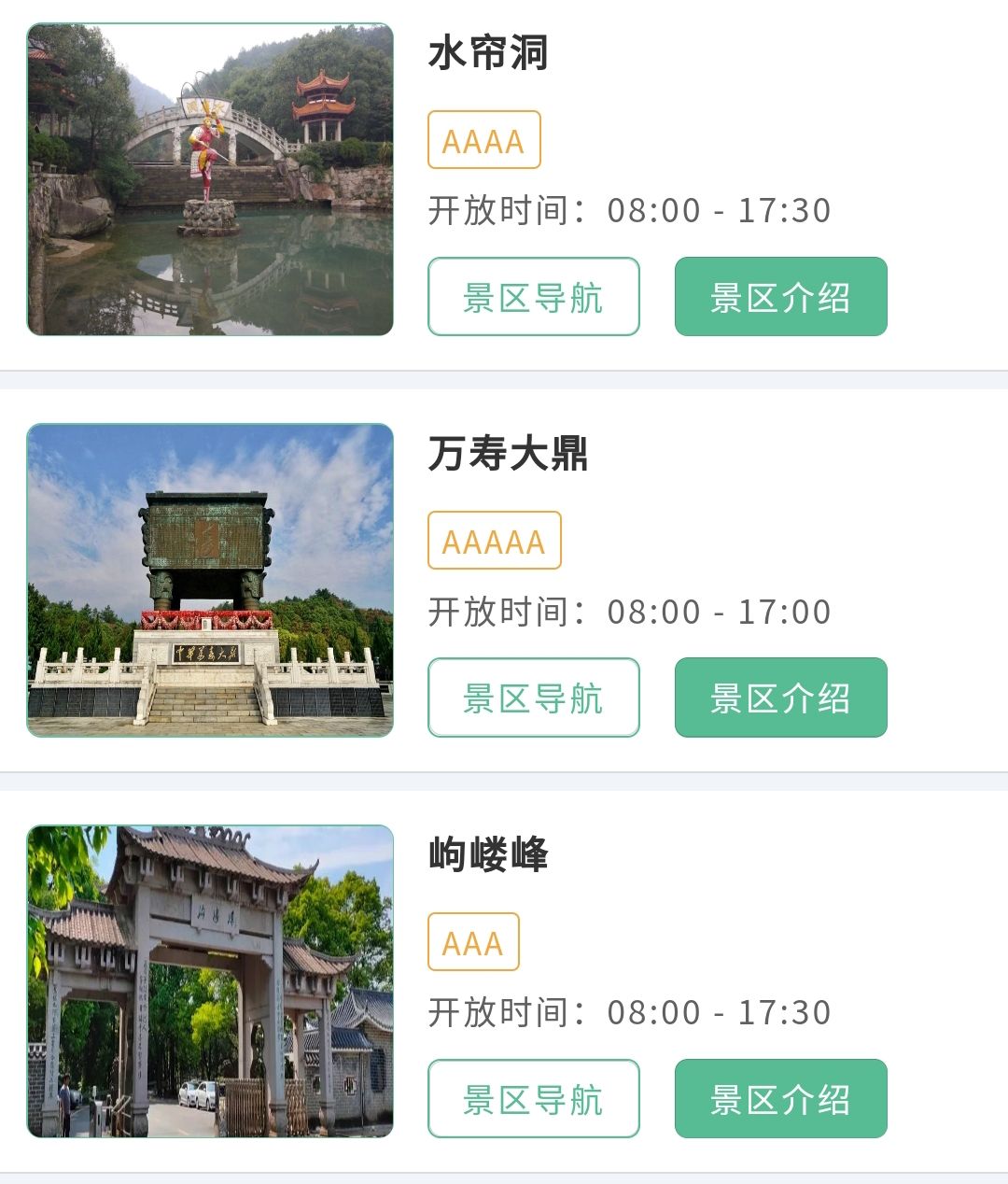The image size is (1008, 1184).
Task: Start 景区导航 to 万寿大鼎
Action: tap(533, 698)
